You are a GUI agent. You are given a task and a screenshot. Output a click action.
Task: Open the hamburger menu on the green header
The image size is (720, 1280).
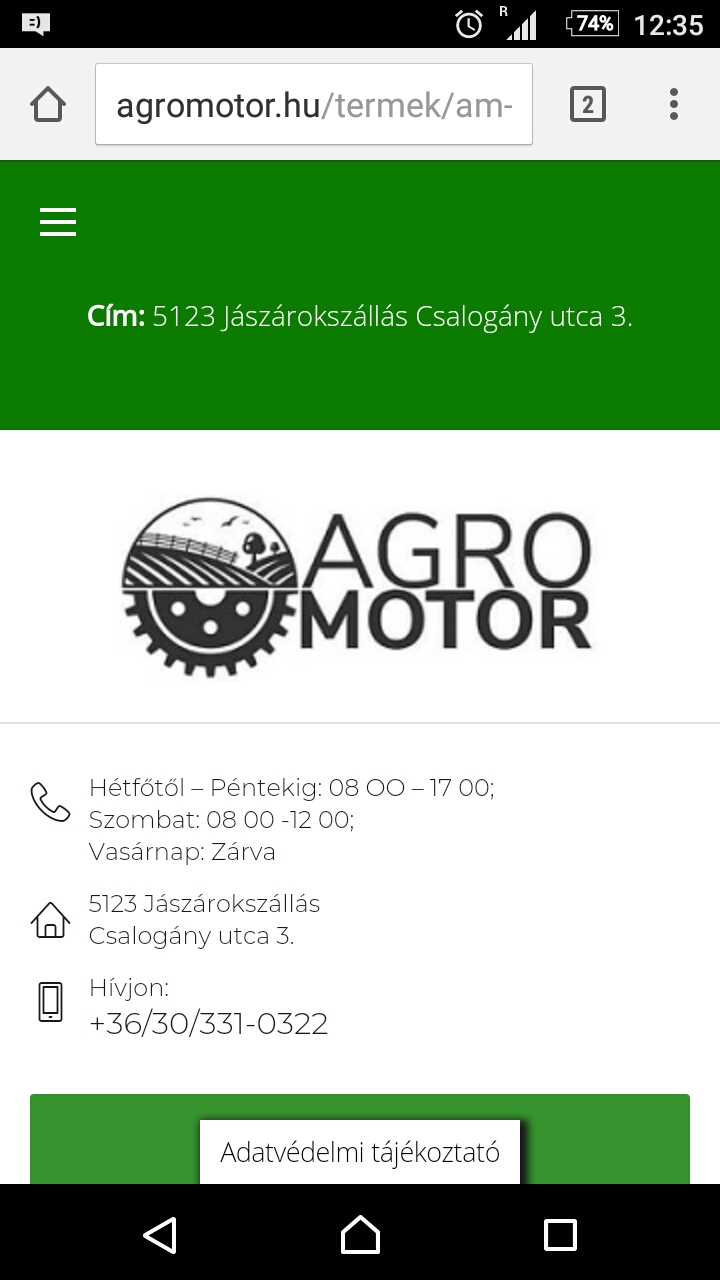[x=58, y=221]
